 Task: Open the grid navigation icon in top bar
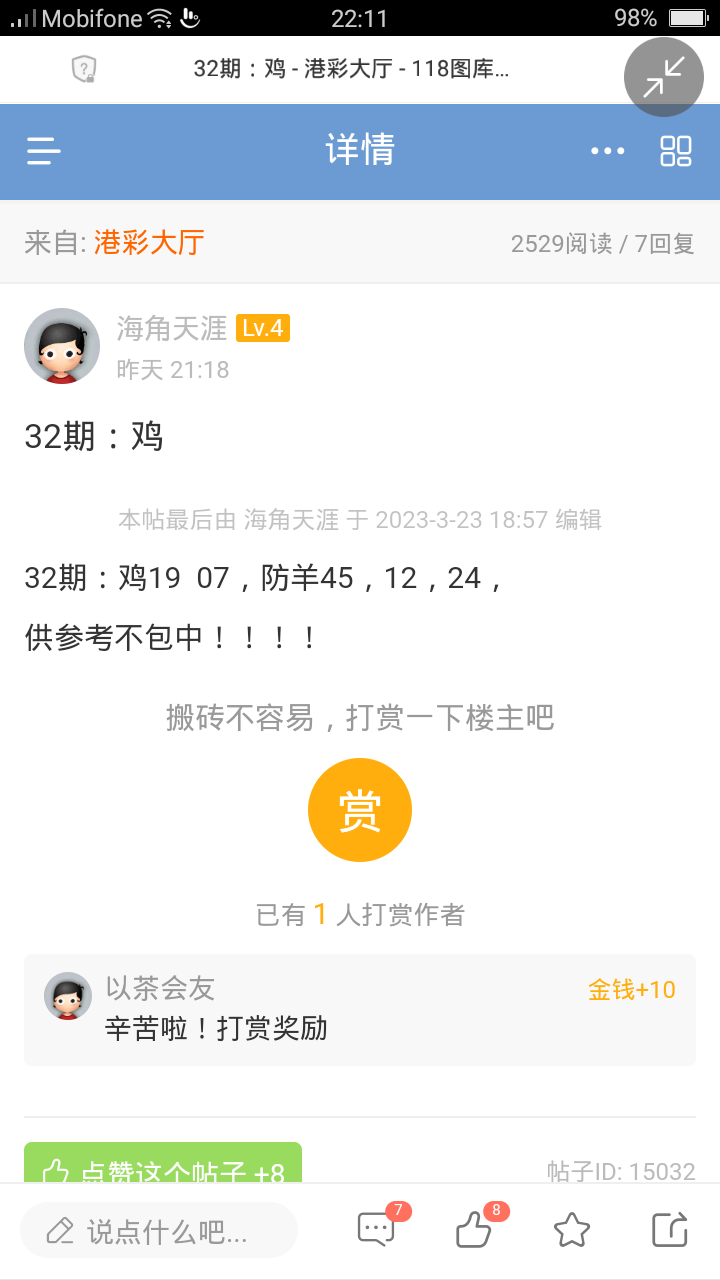pos(677,151)
